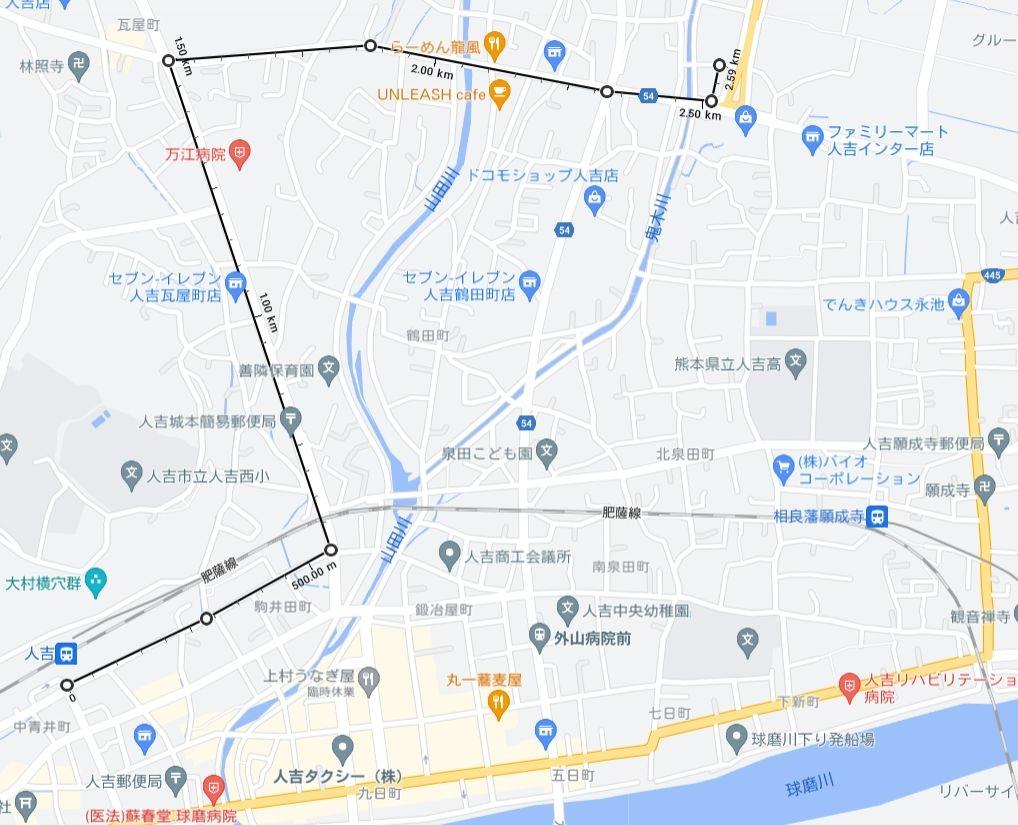Screen dimensions: 1018x825
Task: Select the 人吉タクシー（株） pin
Action: tap(343, 746)
